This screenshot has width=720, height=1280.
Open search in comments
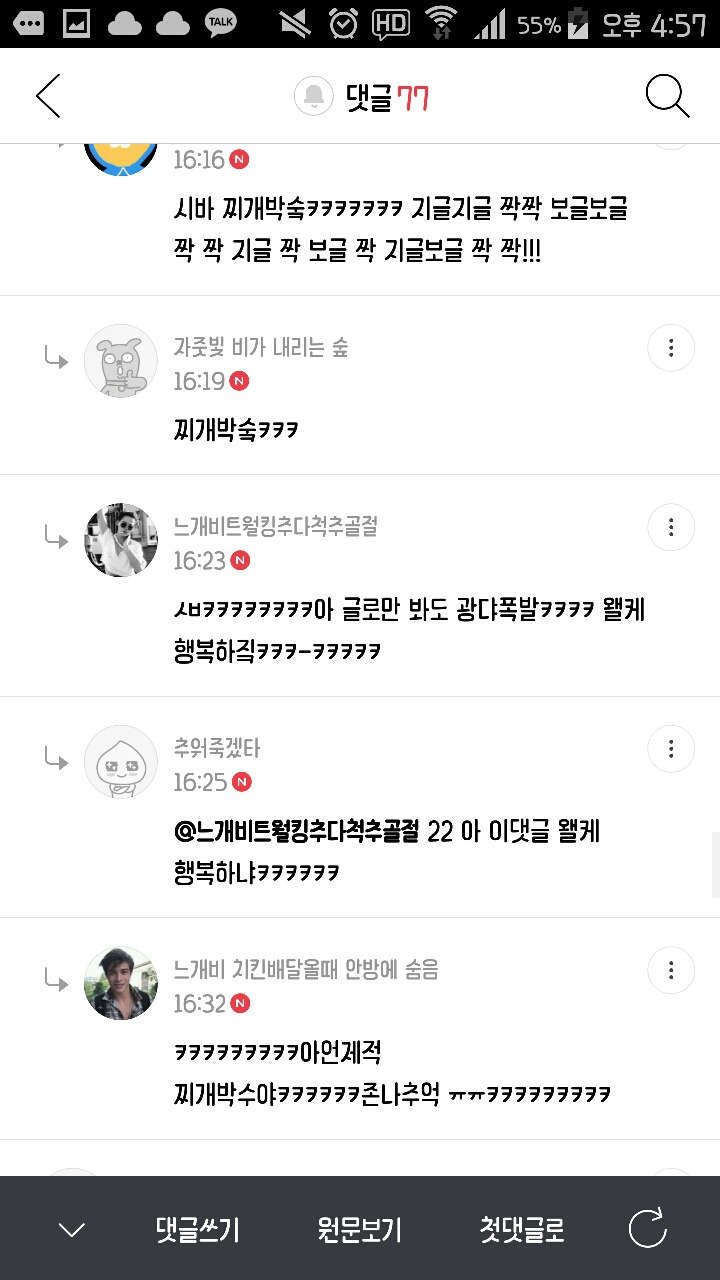(667, 96)
